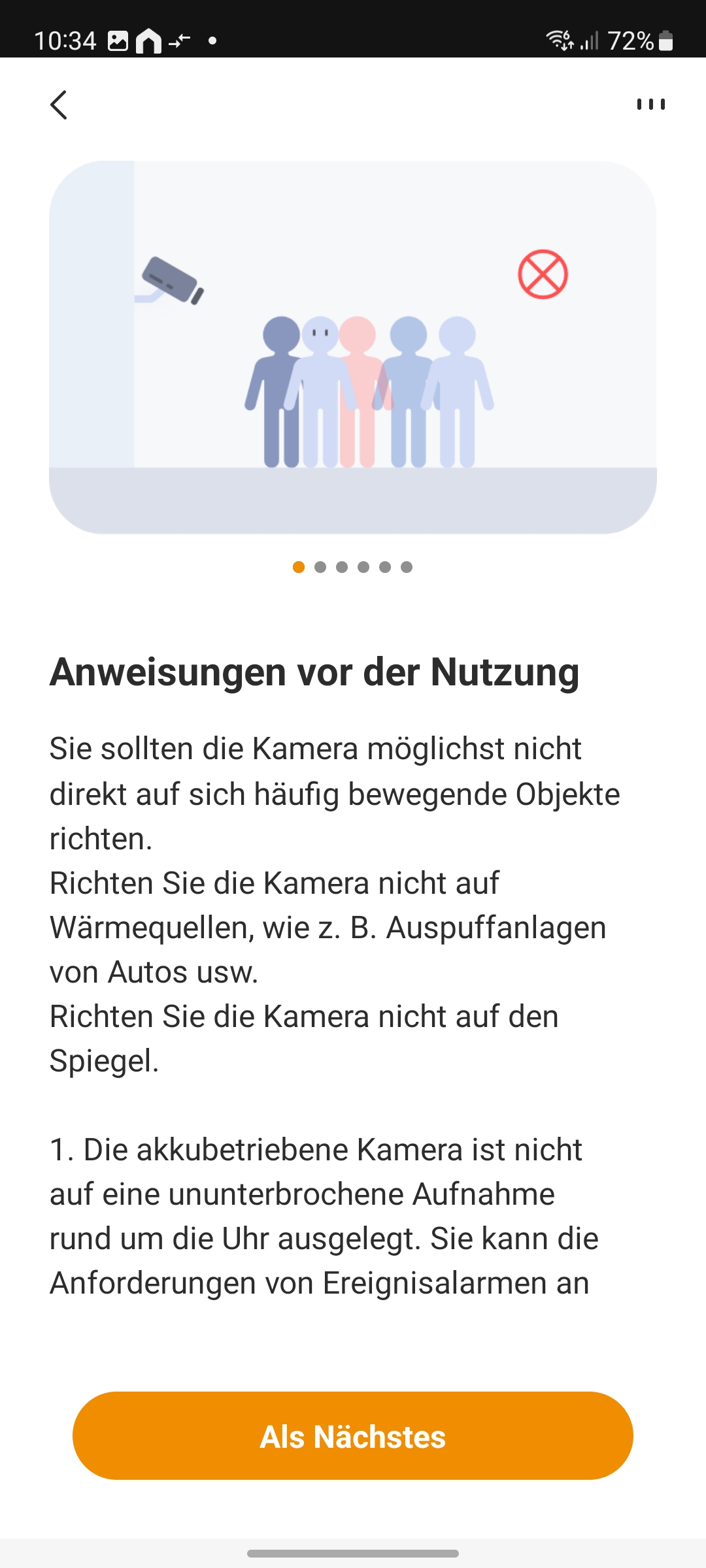The image size is (706, 1568).
Task: Open the three-dot overflow menu
Action: coord(650,105)
